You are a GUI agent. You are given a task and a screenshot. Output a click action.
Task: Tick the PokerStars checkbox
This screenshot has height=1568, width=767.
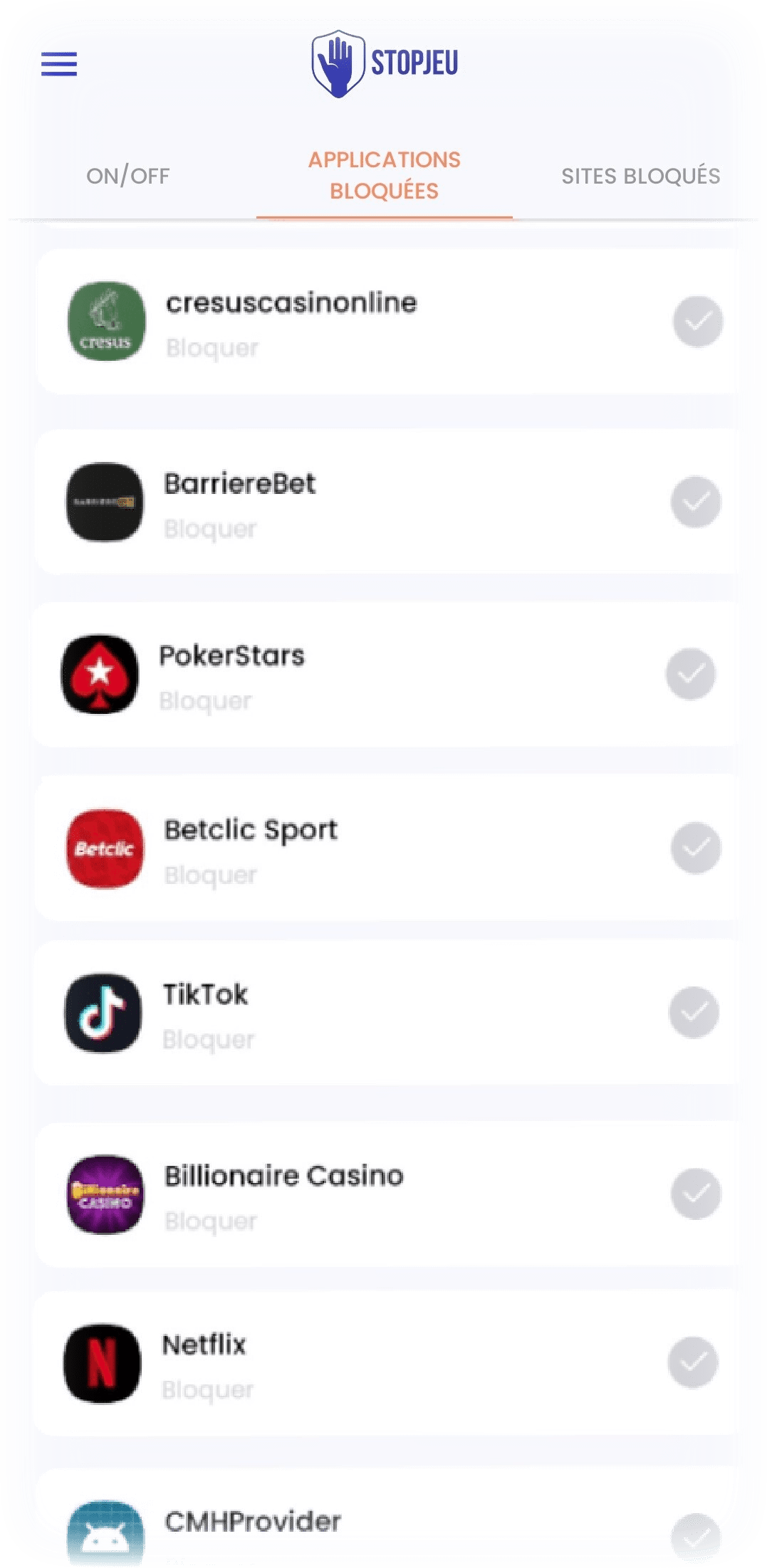(x=691, y=674)
